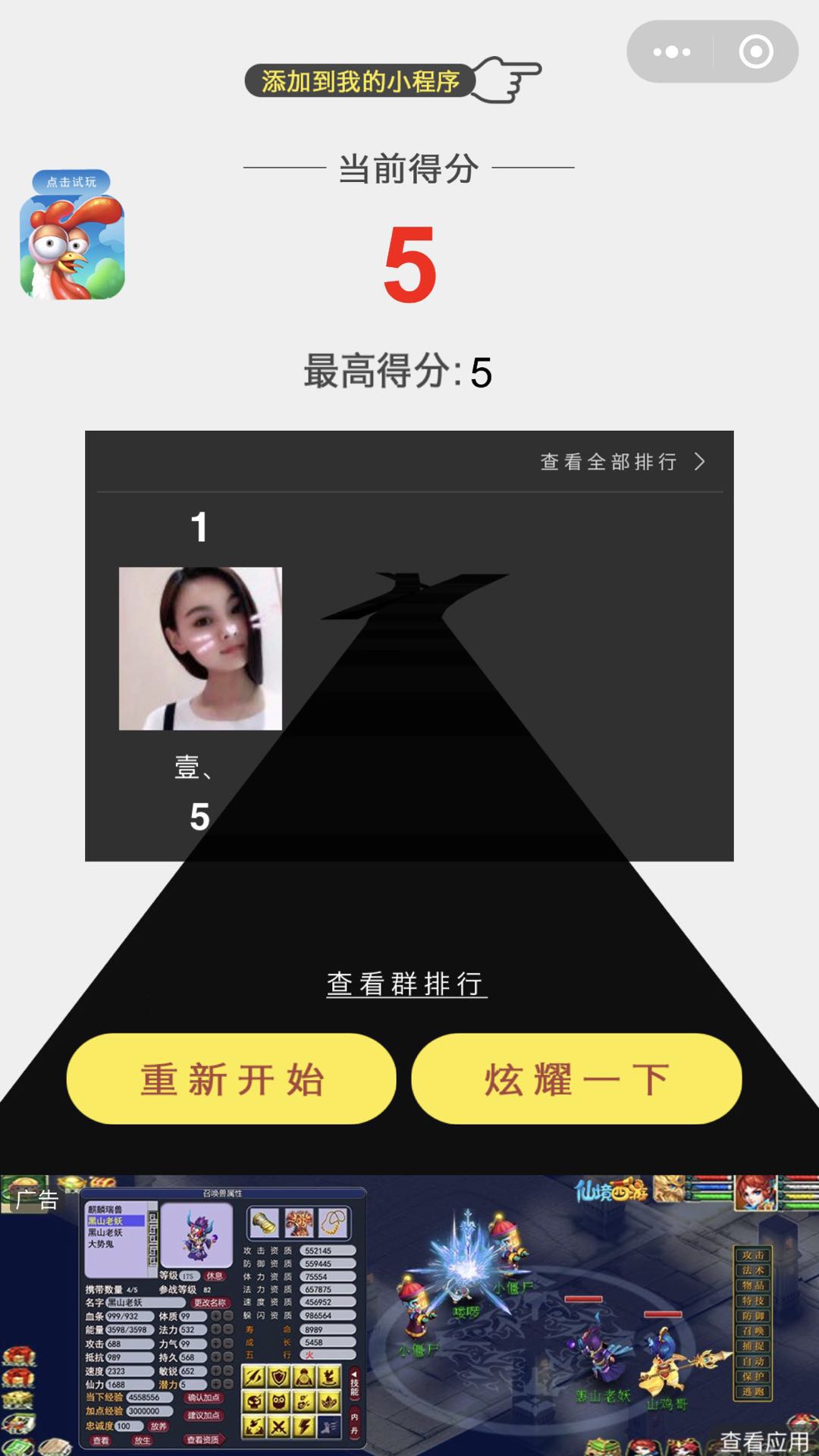The image size is (819, 1456).
Task: Restart the game with 重新开始
Action: pos(231,1079)
